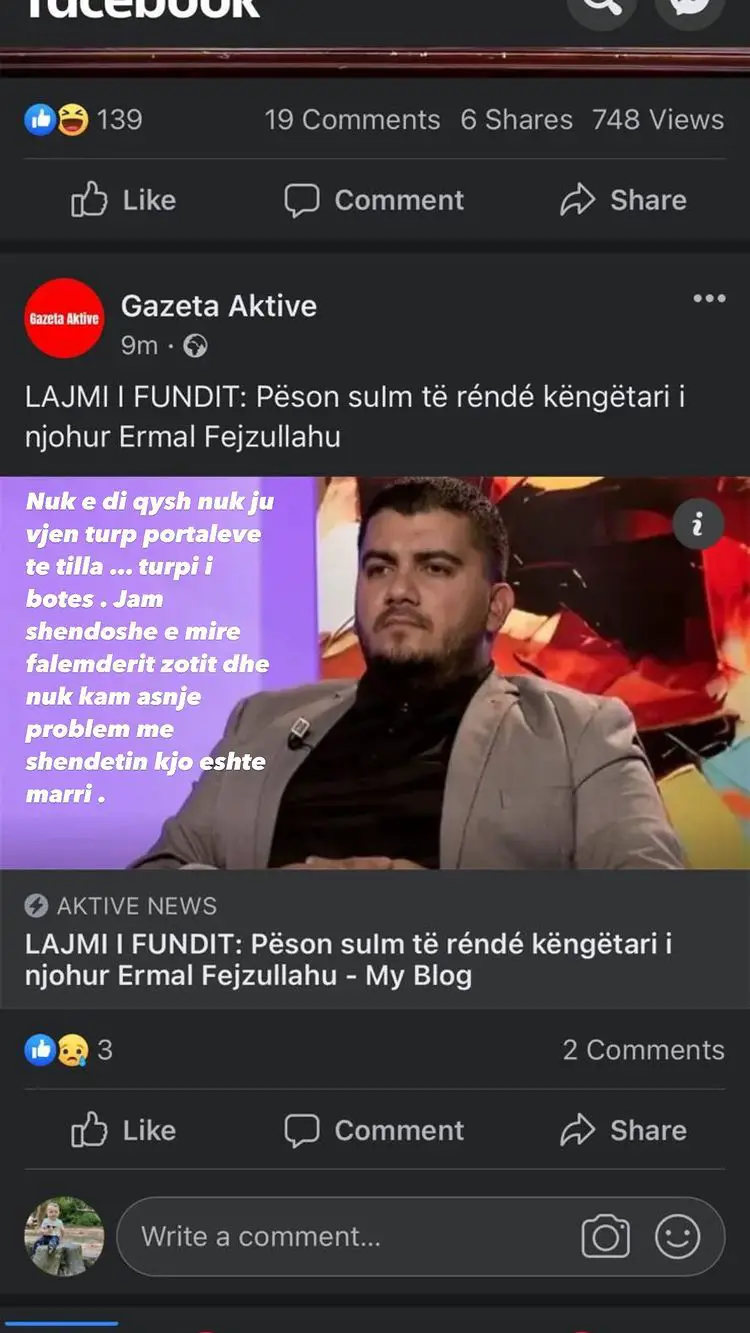Viewport: 750px width, 1333px height.
Task: Tap the info icon on the article image
Action: coord(697,523)
